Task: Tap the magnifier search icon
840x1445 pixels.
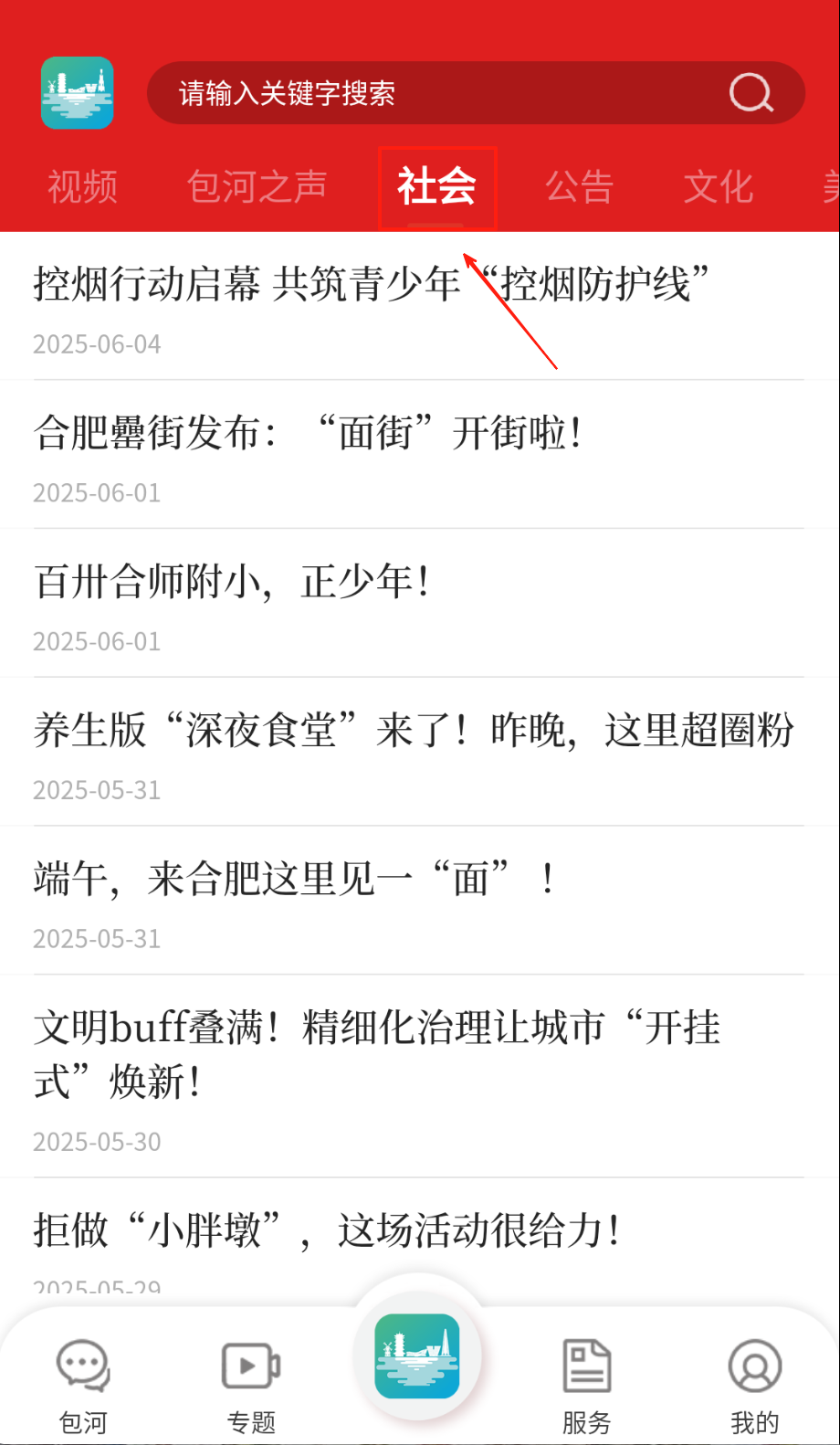Action: click(x=751, y=93)
